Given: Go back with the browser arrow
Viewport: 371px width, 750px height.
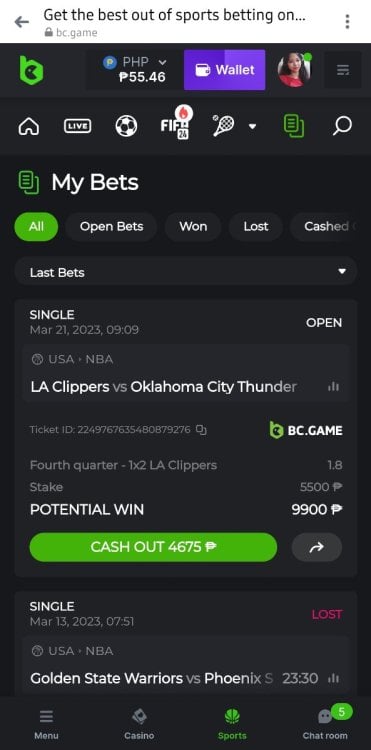Looking at the screenshot, I should (22, 22).
